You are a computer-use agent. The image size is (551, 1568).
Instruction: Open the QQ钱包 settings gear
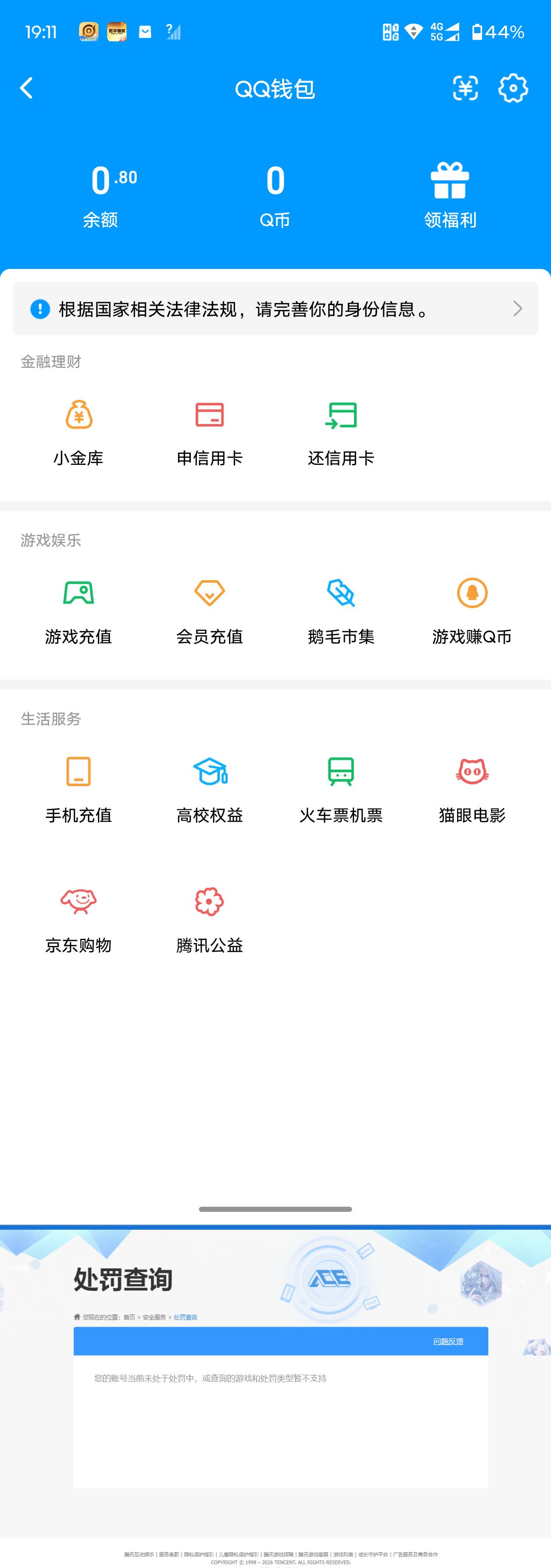[513, 87]
